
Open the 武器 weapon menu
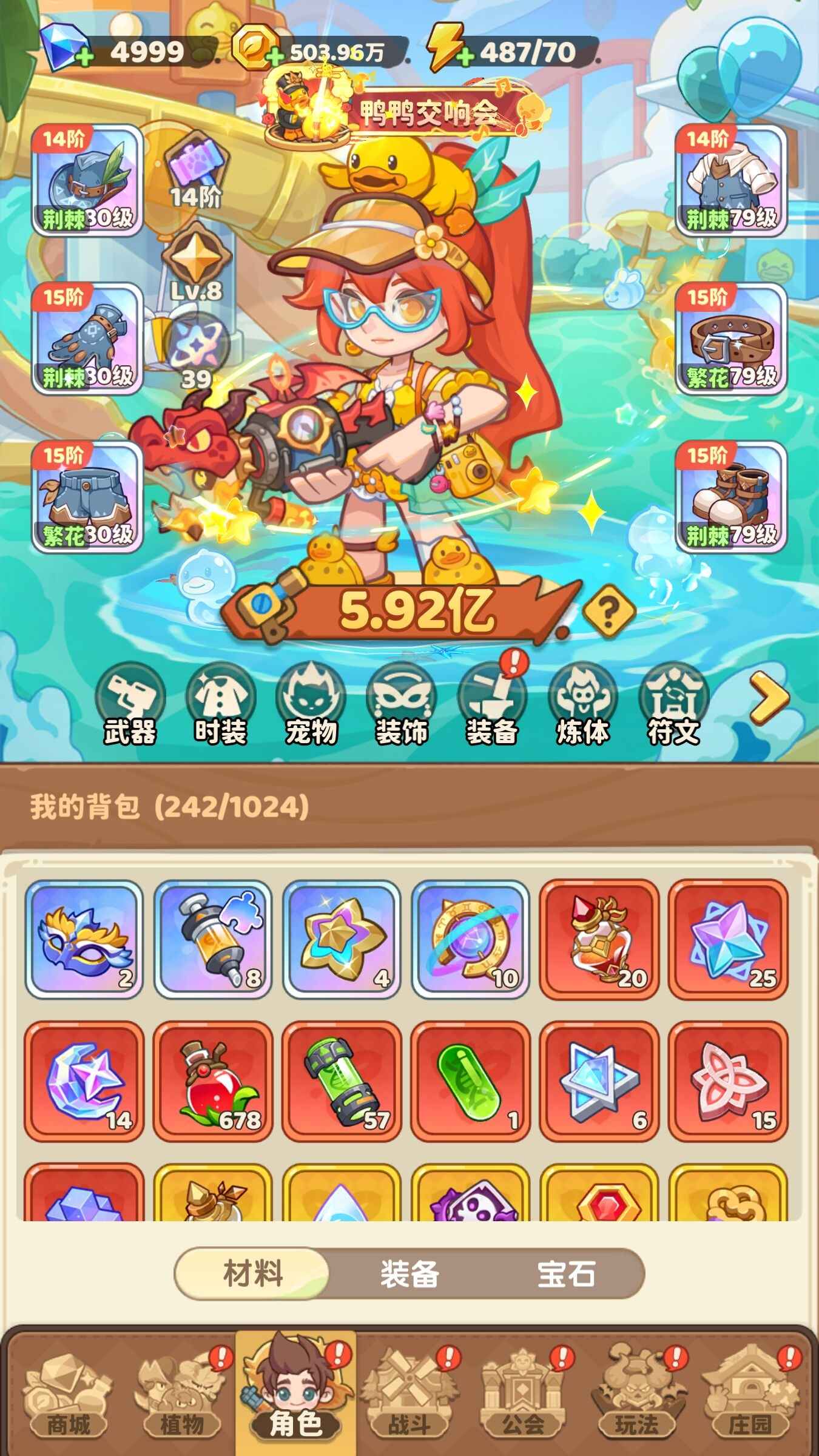click(x=130, y=704)
